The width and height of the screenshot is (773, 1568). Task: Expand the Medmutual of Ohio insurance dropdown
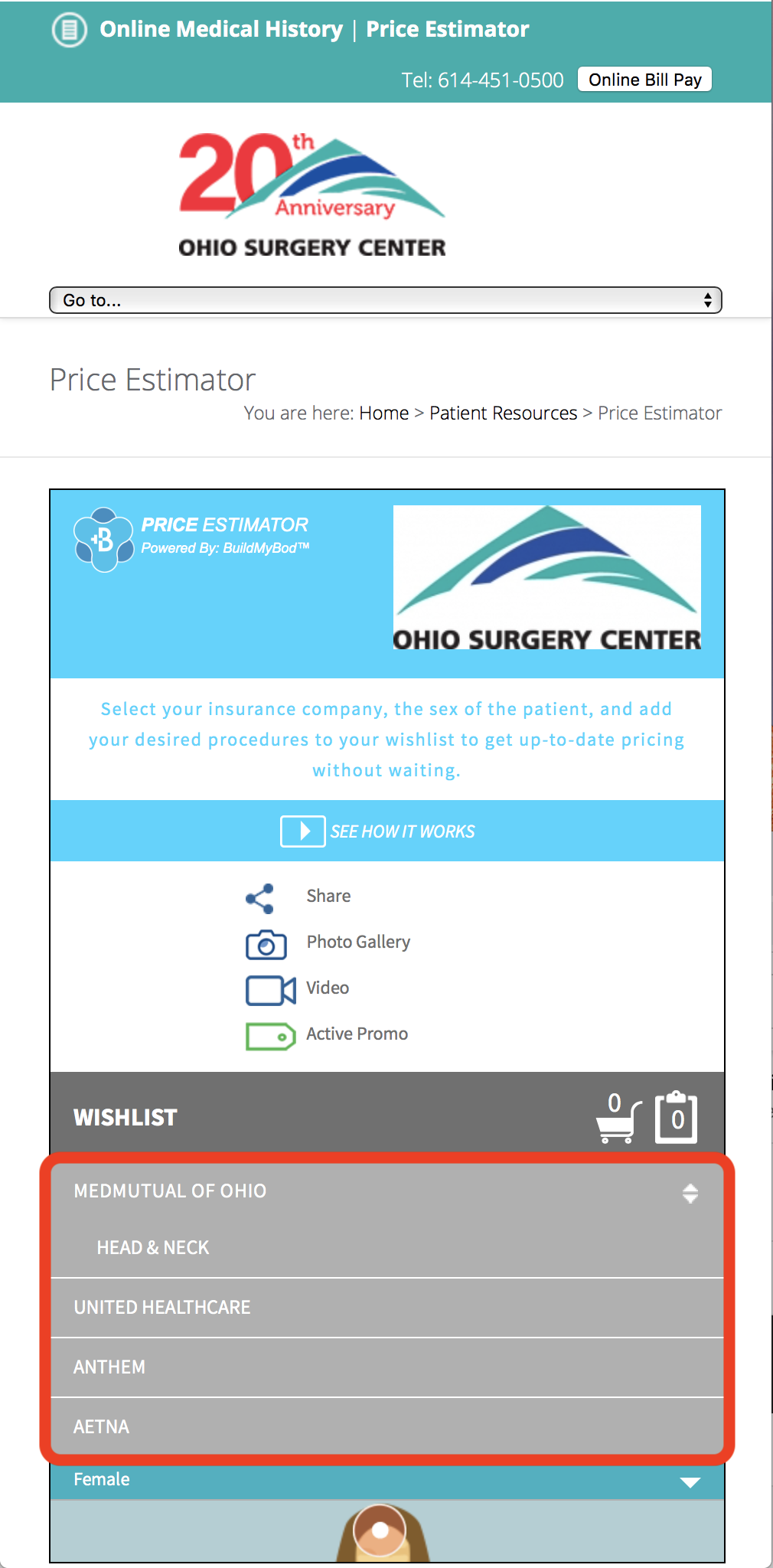point(386,1191)
